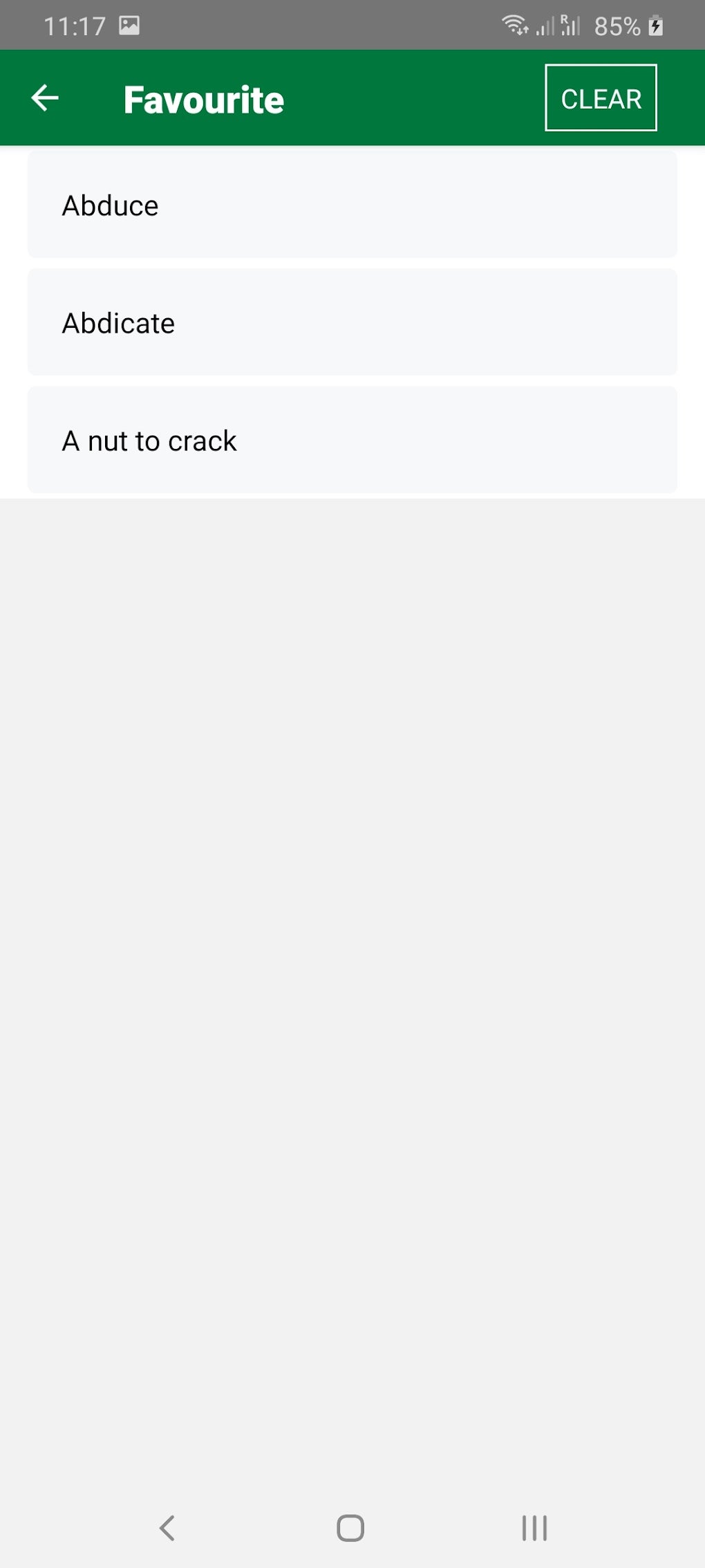Open the favourite 'A nut to crack'
Image resolution: width=705 pixels, height=1568 pixels.
(x=351, y=441)
